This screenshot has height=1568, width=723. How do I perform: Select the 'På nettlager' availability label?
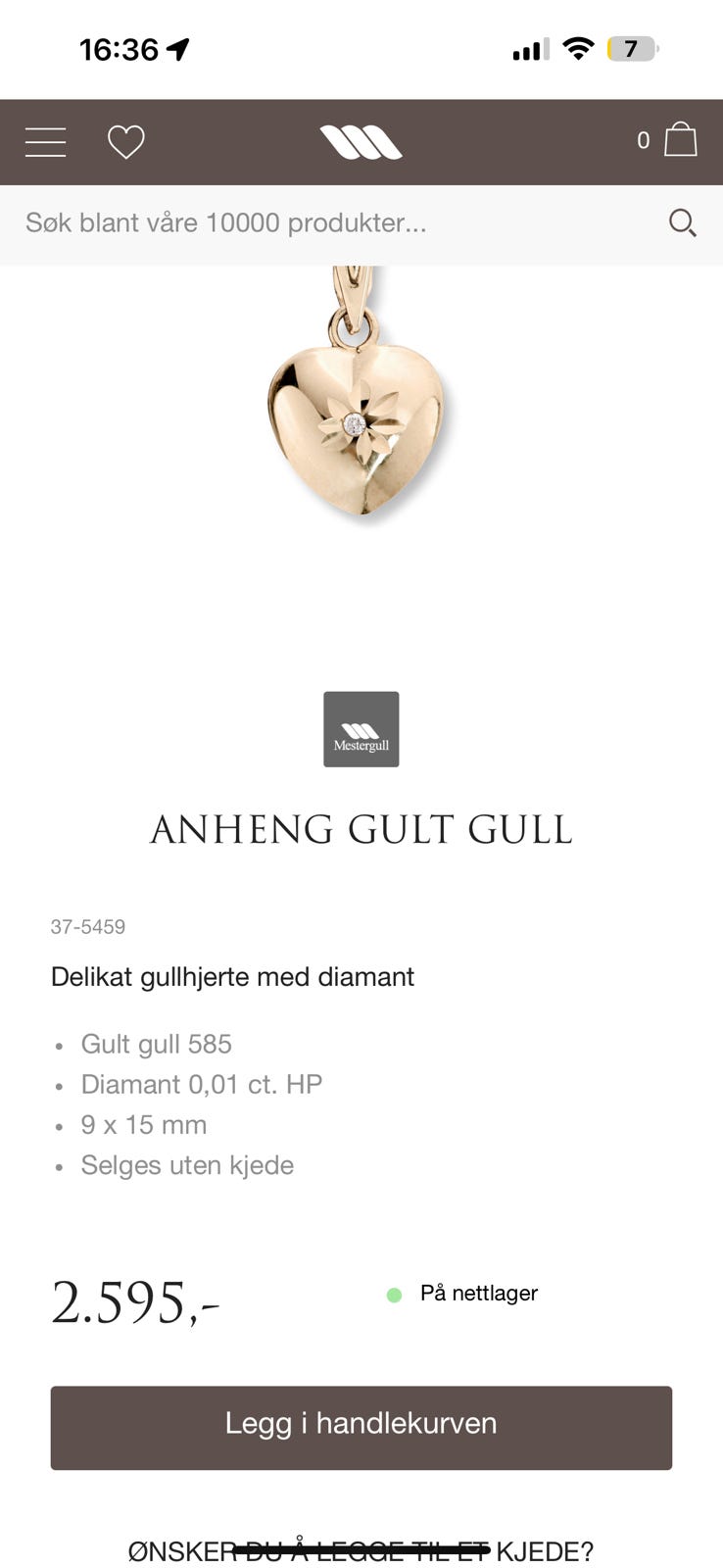click(479, 1294)
